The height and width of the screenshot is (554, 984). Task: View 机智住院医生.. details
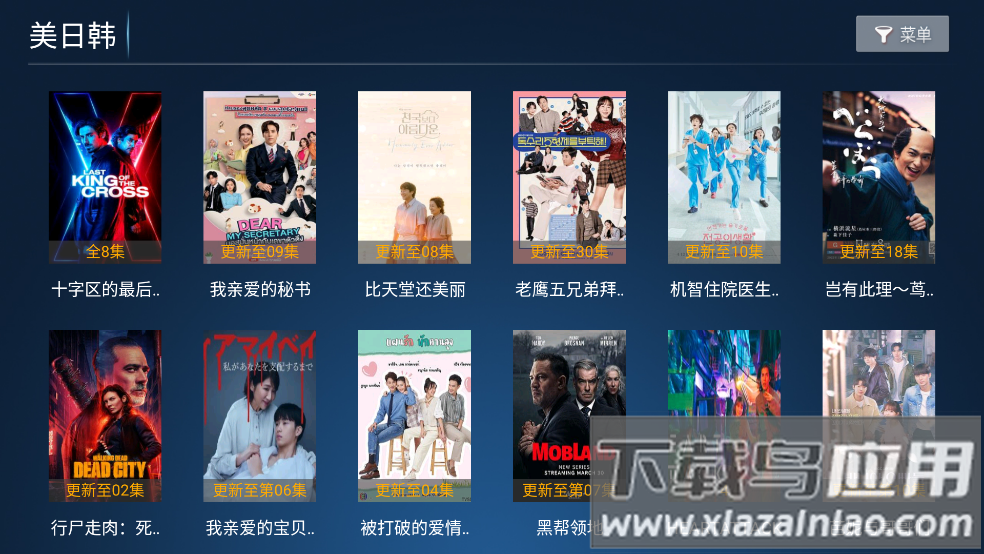coord(724,178)
